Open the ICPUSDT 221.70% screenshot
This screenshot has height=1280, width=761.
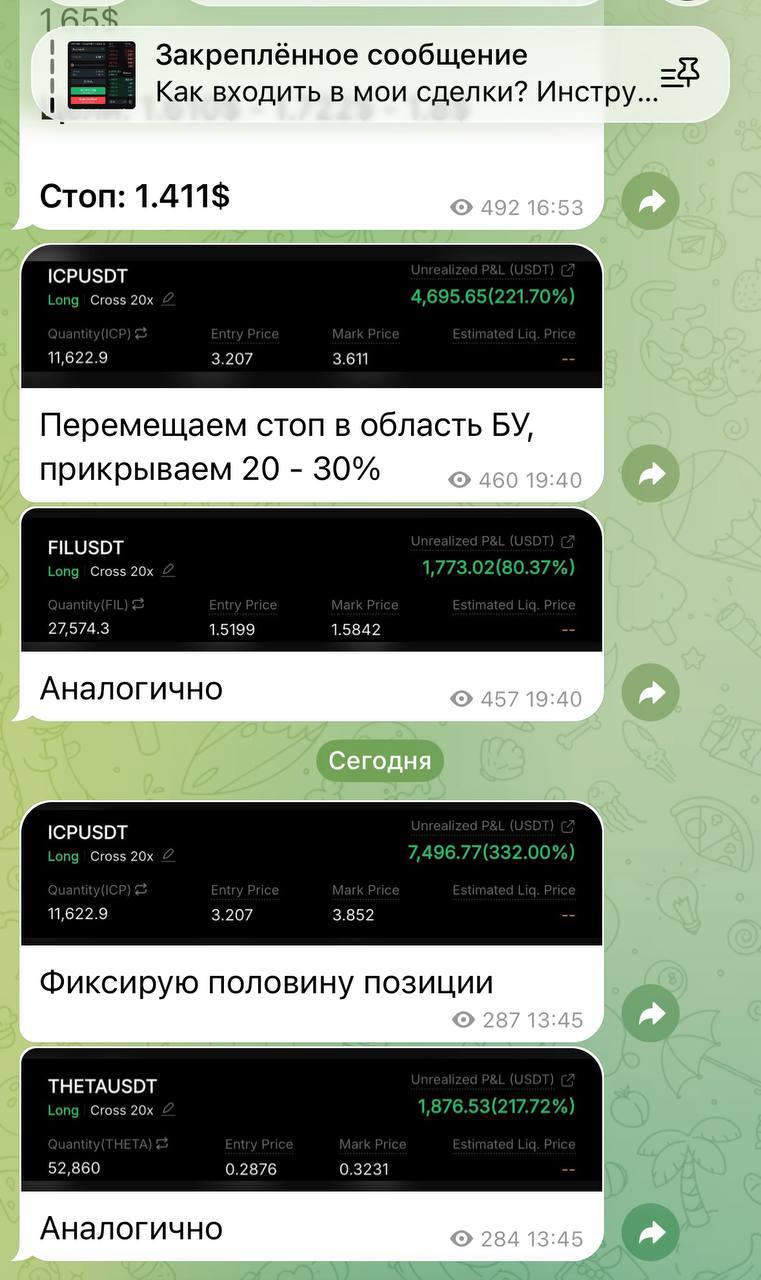coord(311,316)
